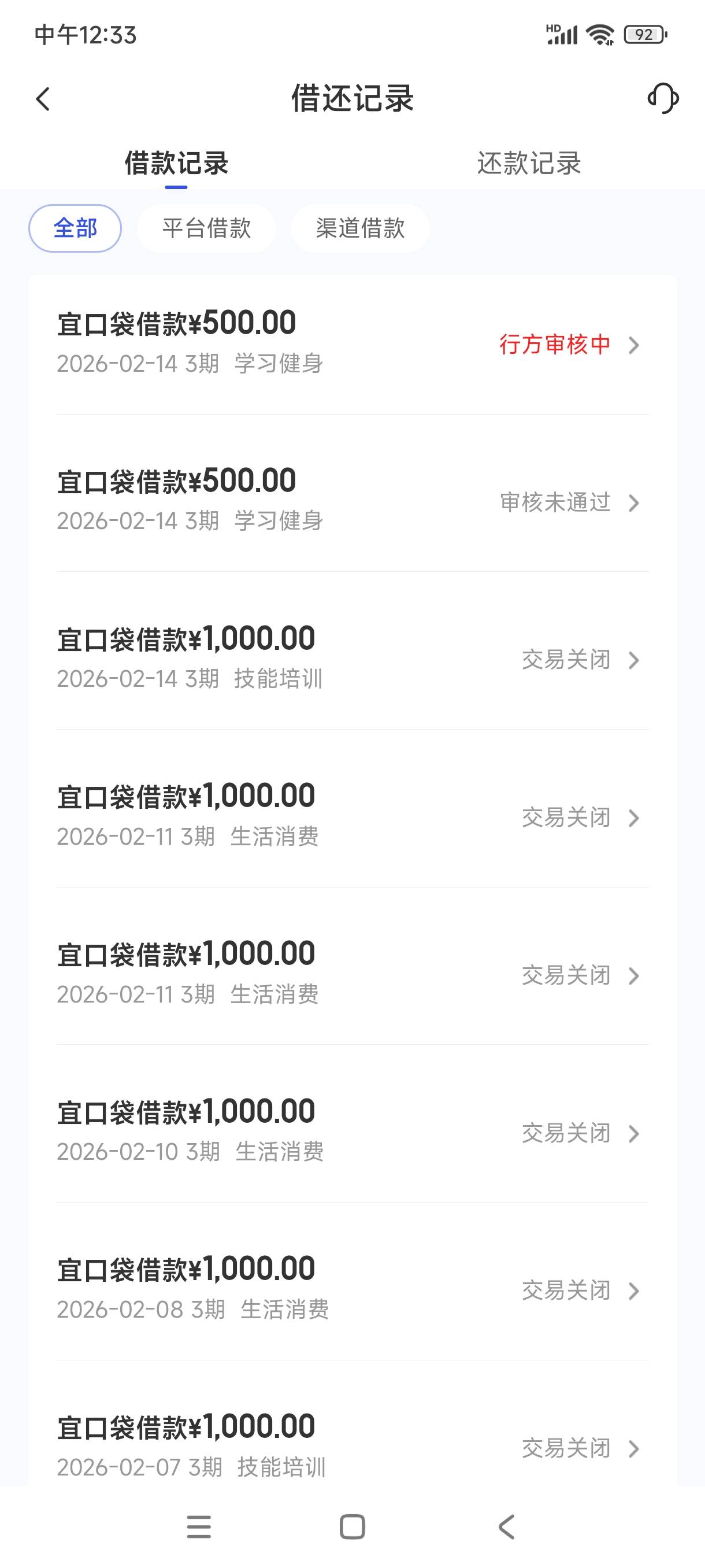The width and height of the screenshot is (705, 1568).
Task: Tap the system home button
Action: pyautogui.click(x=352, y=1526)
